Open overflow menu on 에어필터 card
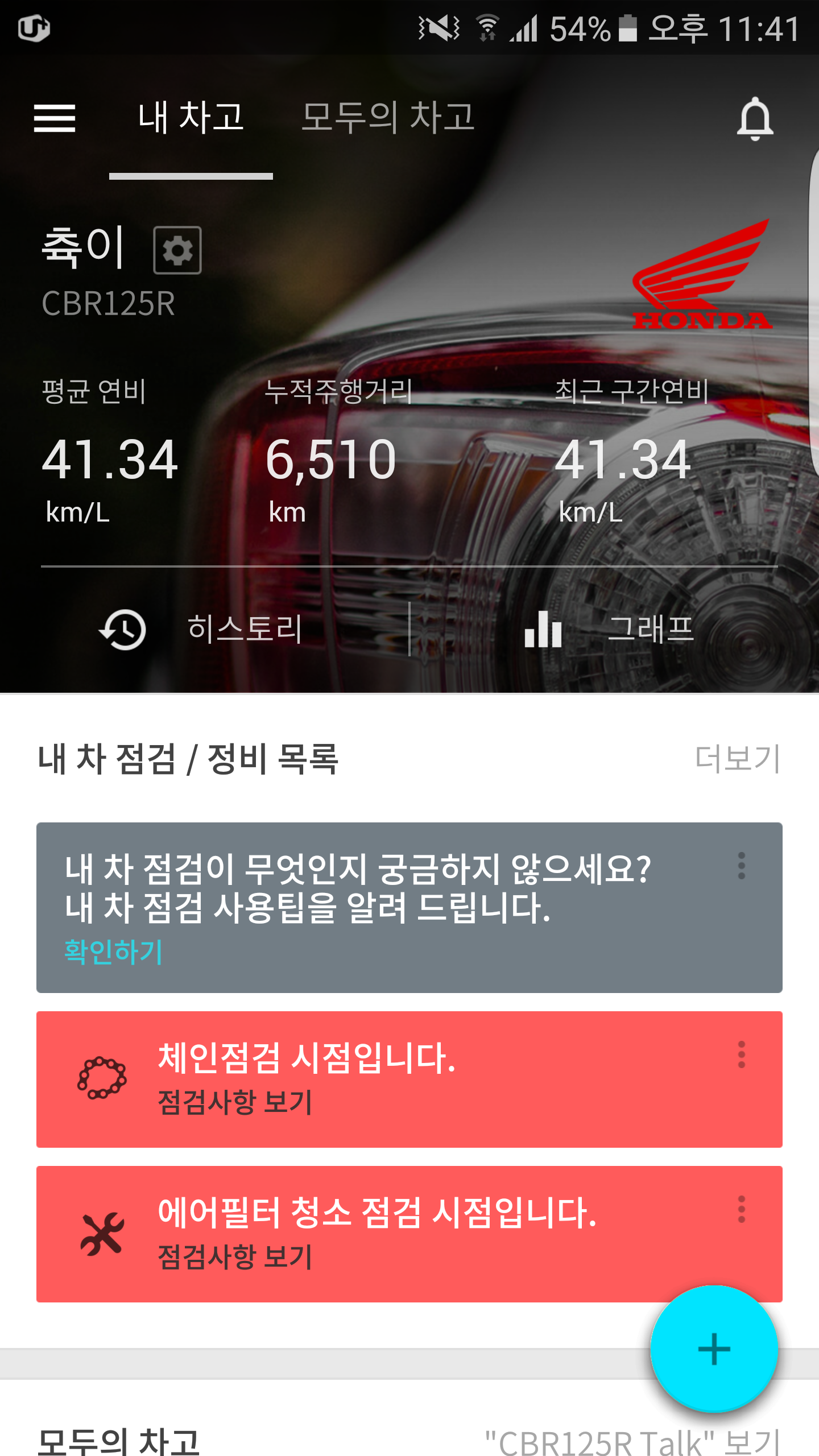The height and width of the screenshot is (1456, 819). [741, 1209]
